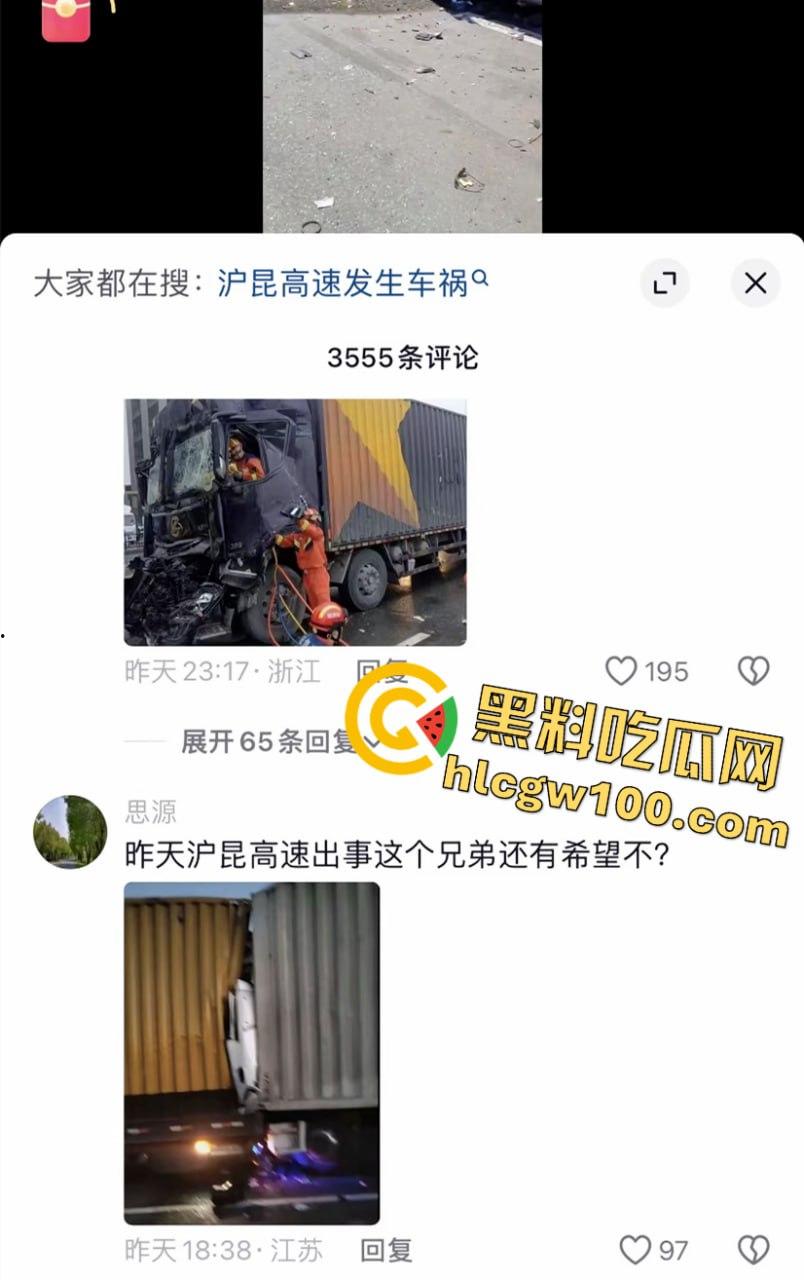Tap the expand-to-fullscreen icon in the panel header
The image size is (804, 1280).
pyautogui.click(x=664, y=283)
